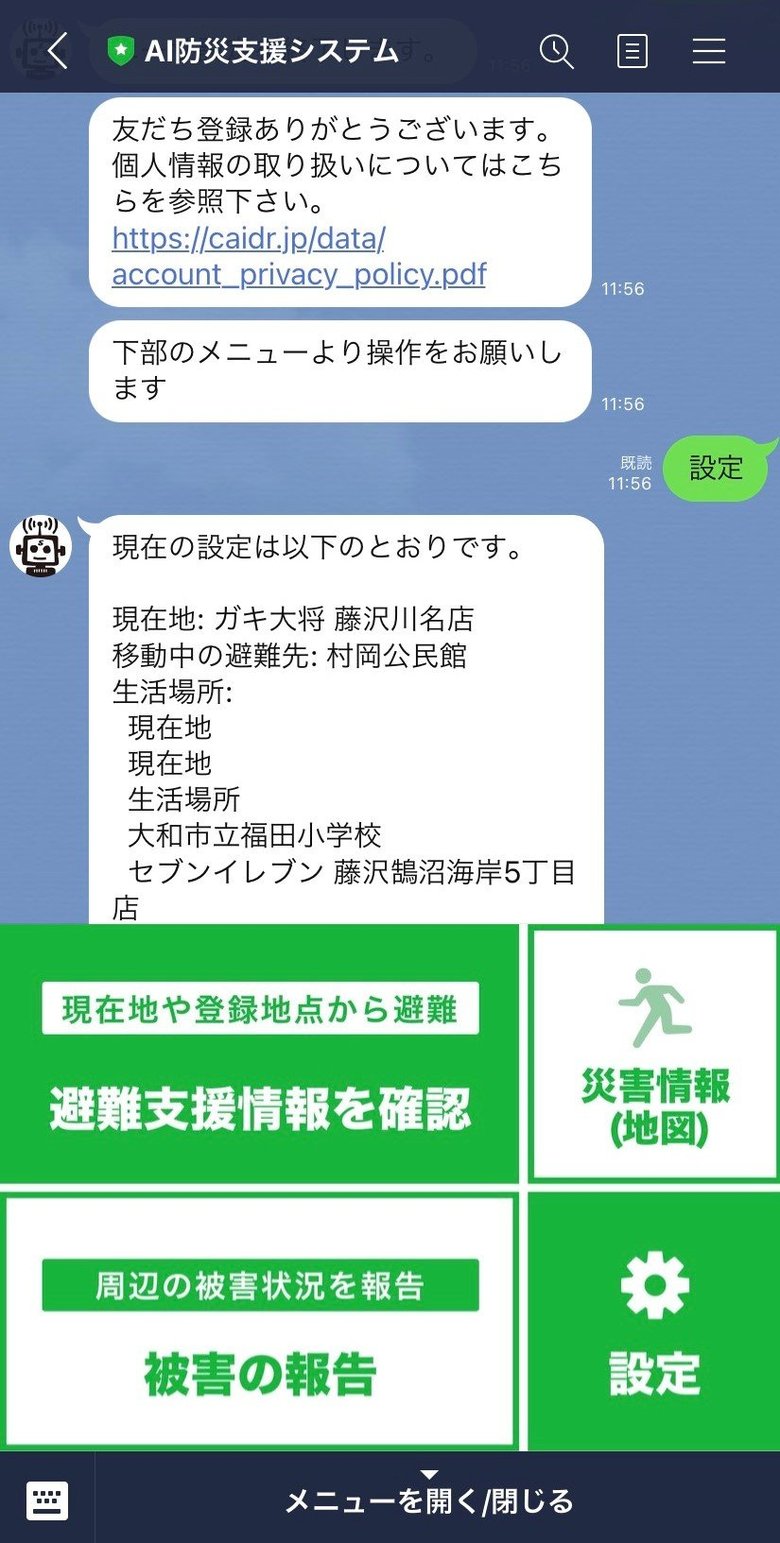Search within this chat
This screenshot has width=780, height=1543.
pos(556,51)
